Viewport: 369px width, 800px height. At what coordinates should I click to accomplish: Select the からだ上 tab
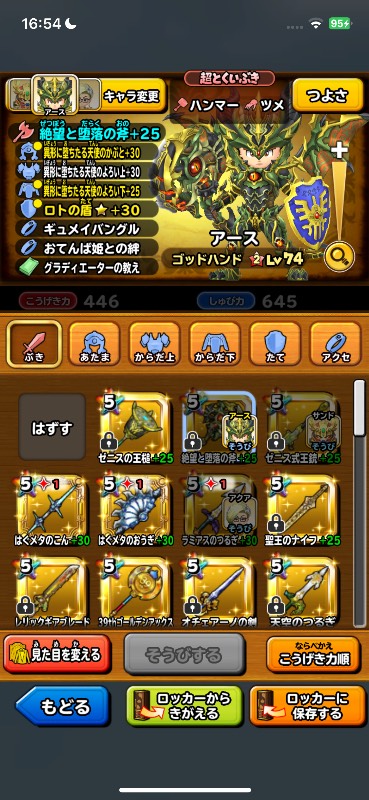click(x=155, y=344)
